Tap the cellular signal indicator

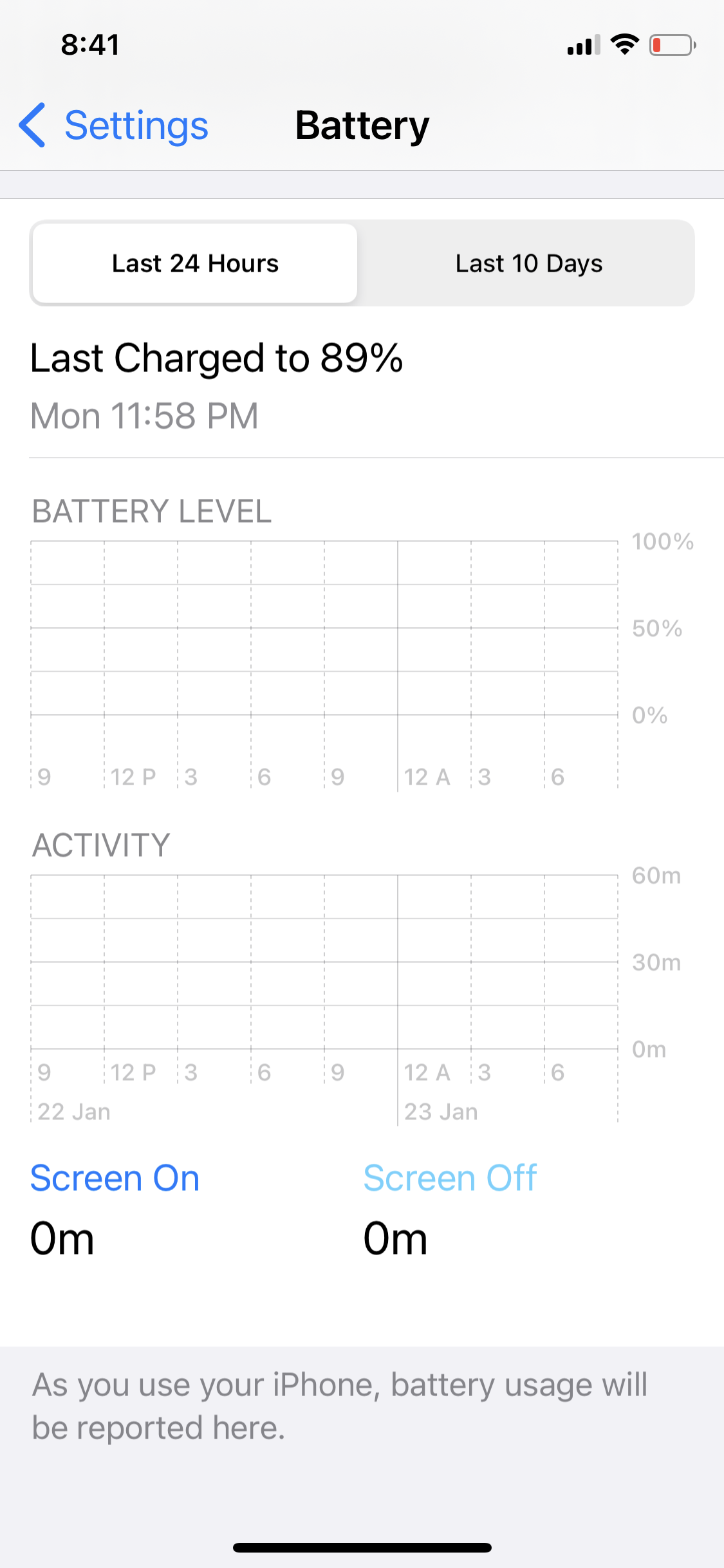click(582, 44)
